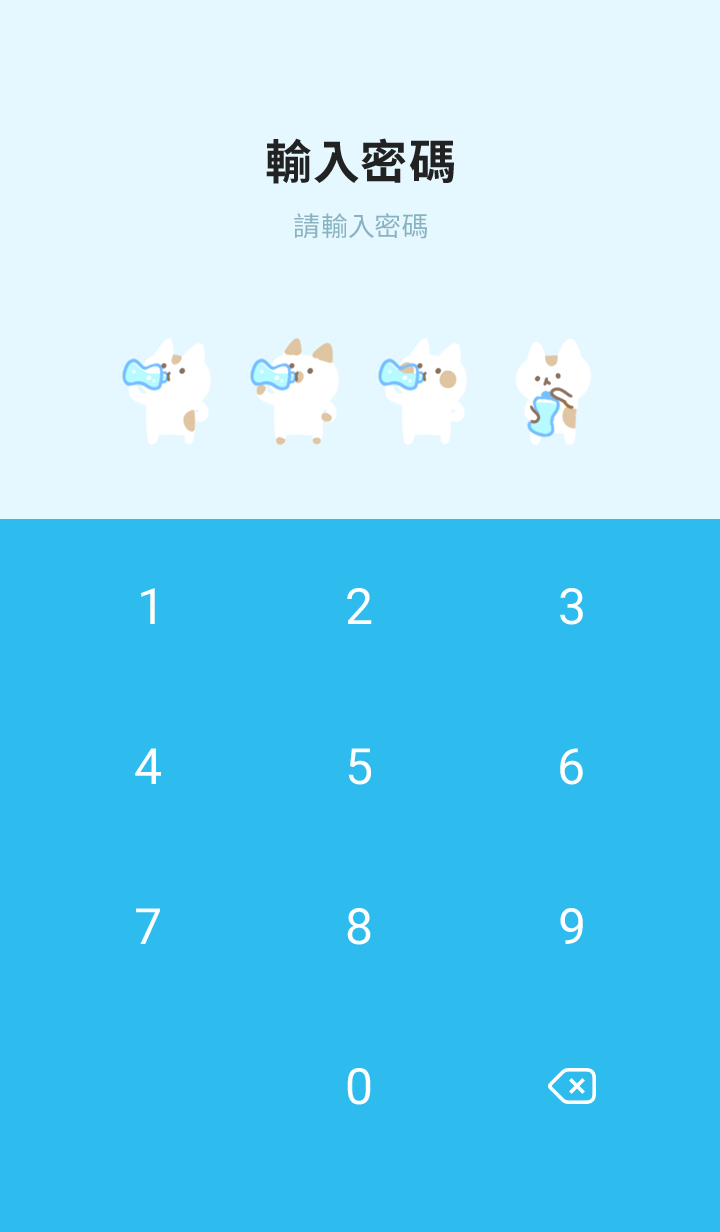Screen dimensions: 720x1232
Task: Select the 8 key
Action: coord(359,927)
